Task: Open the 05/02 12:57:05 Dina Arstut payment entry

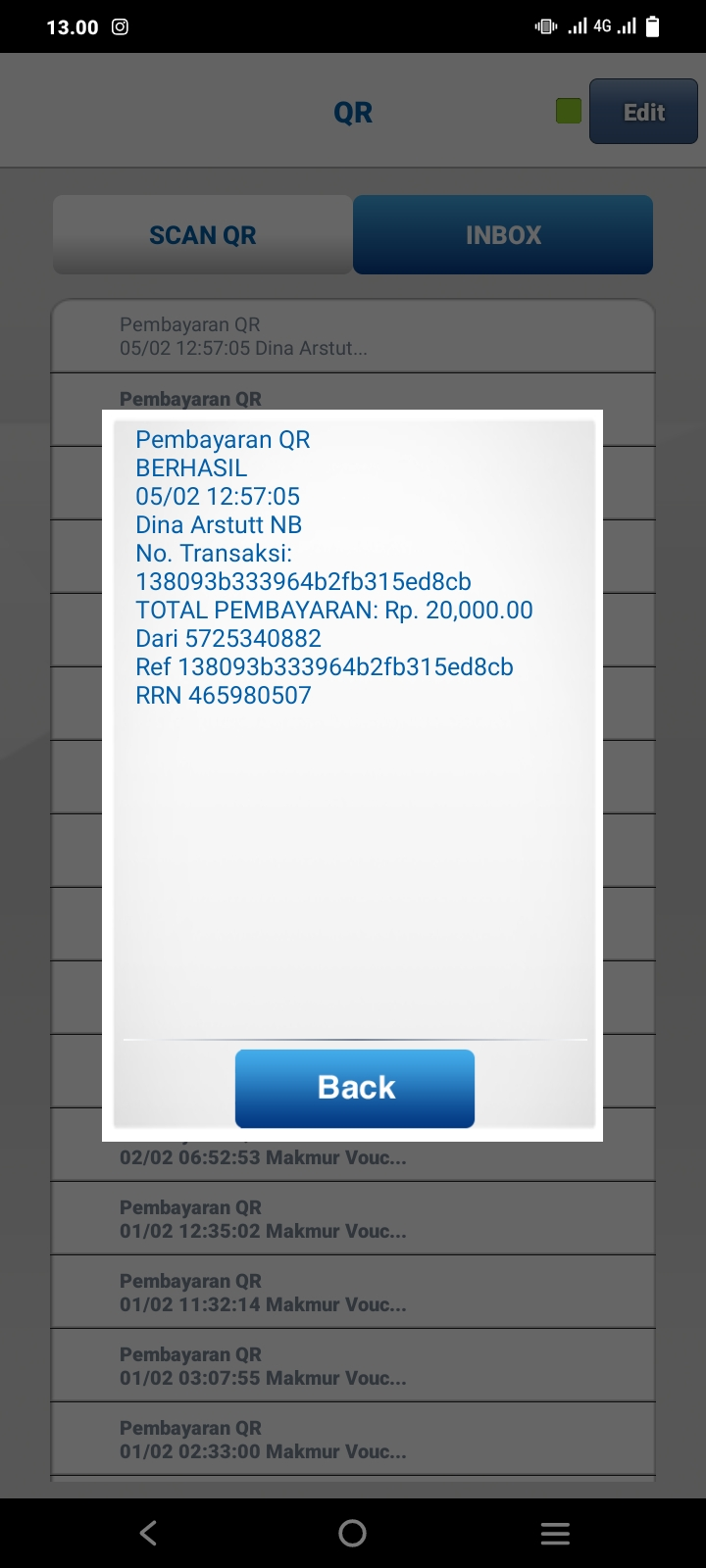Action: (x=353, y=336)
